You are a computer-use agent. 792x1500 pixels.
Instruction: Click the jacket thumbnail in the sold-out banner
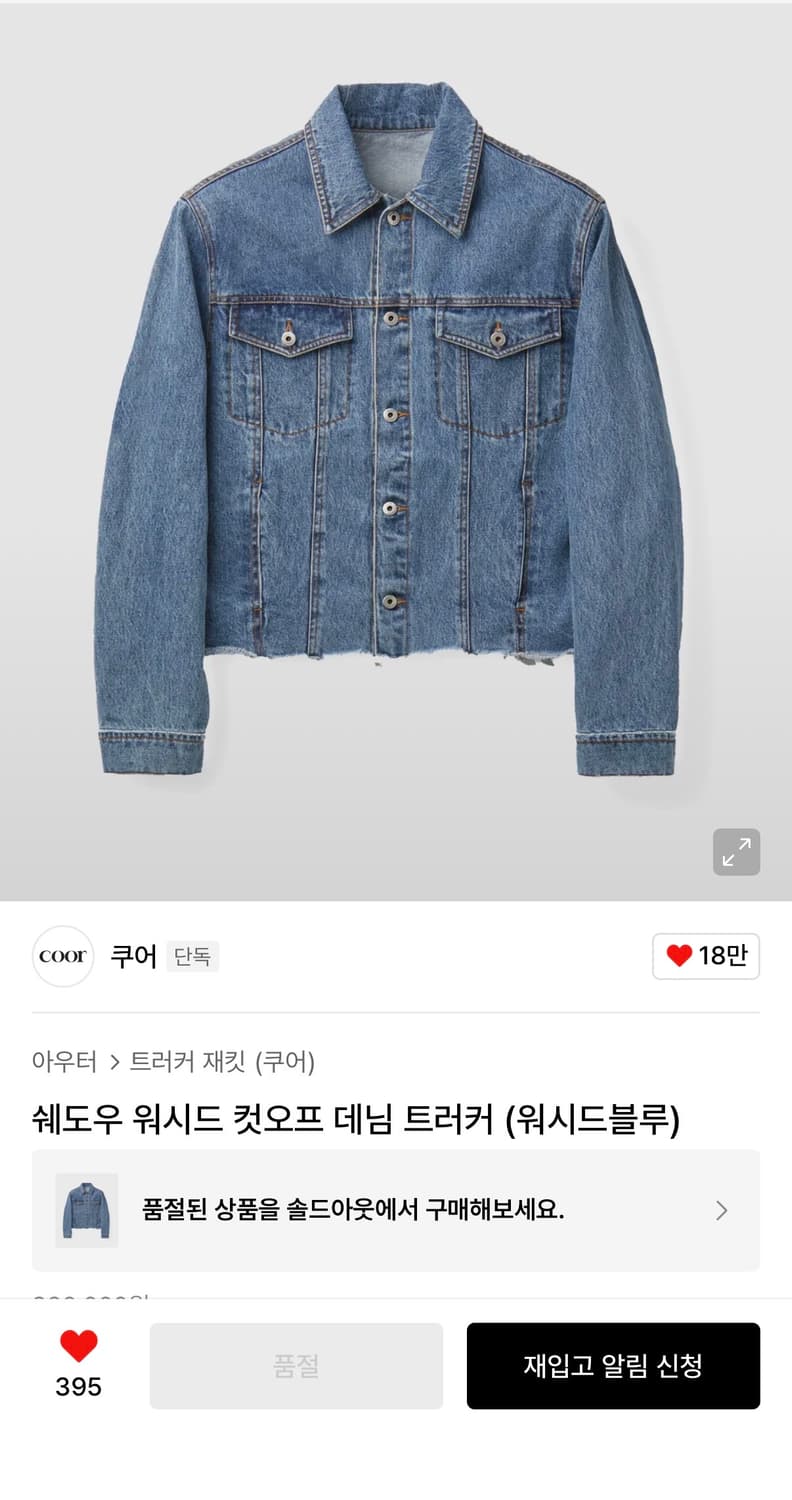point(86,1210)
